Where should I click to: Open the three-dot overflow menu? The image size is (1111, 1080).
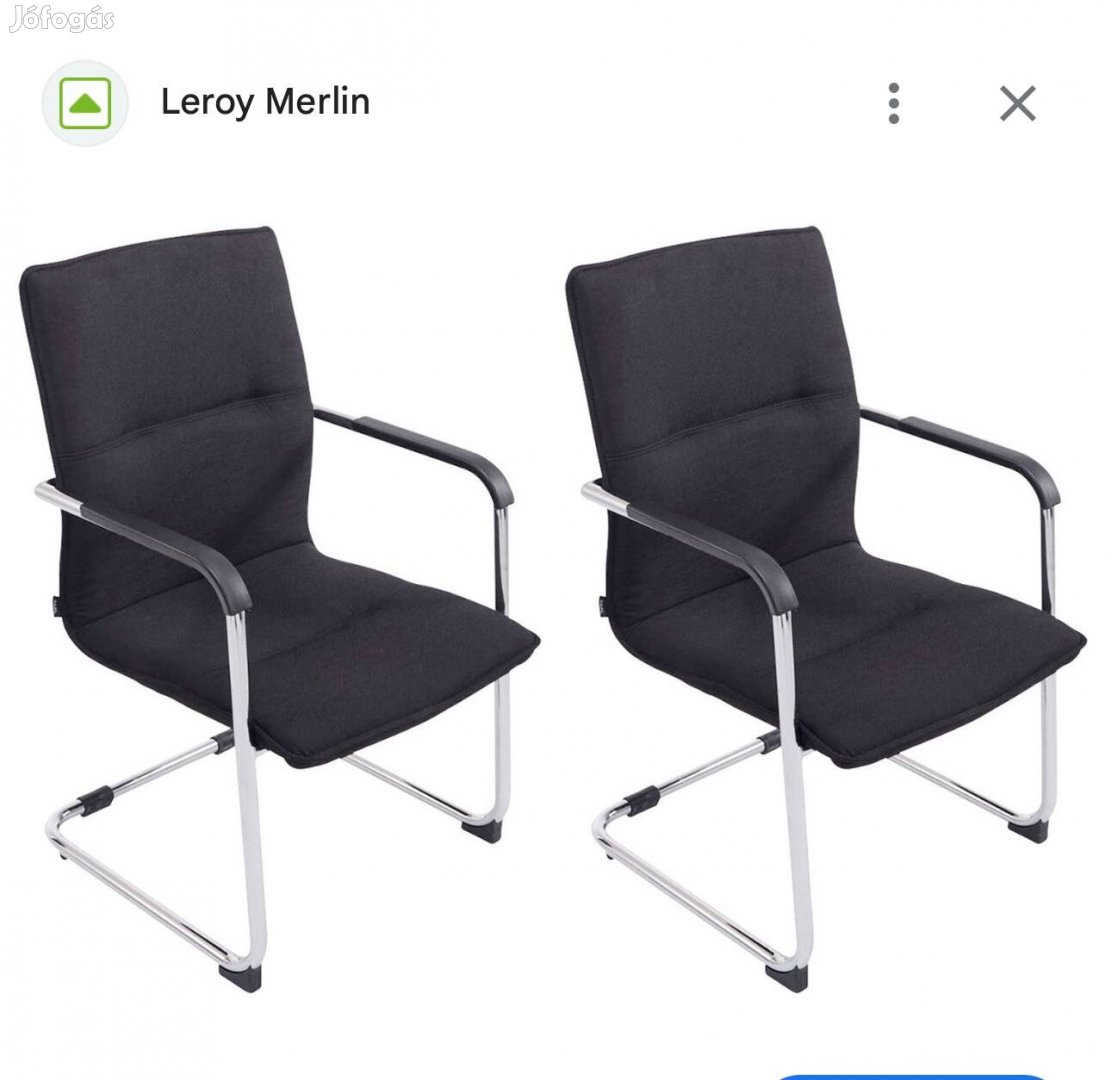pyautogui.click(x=893, y=104)
